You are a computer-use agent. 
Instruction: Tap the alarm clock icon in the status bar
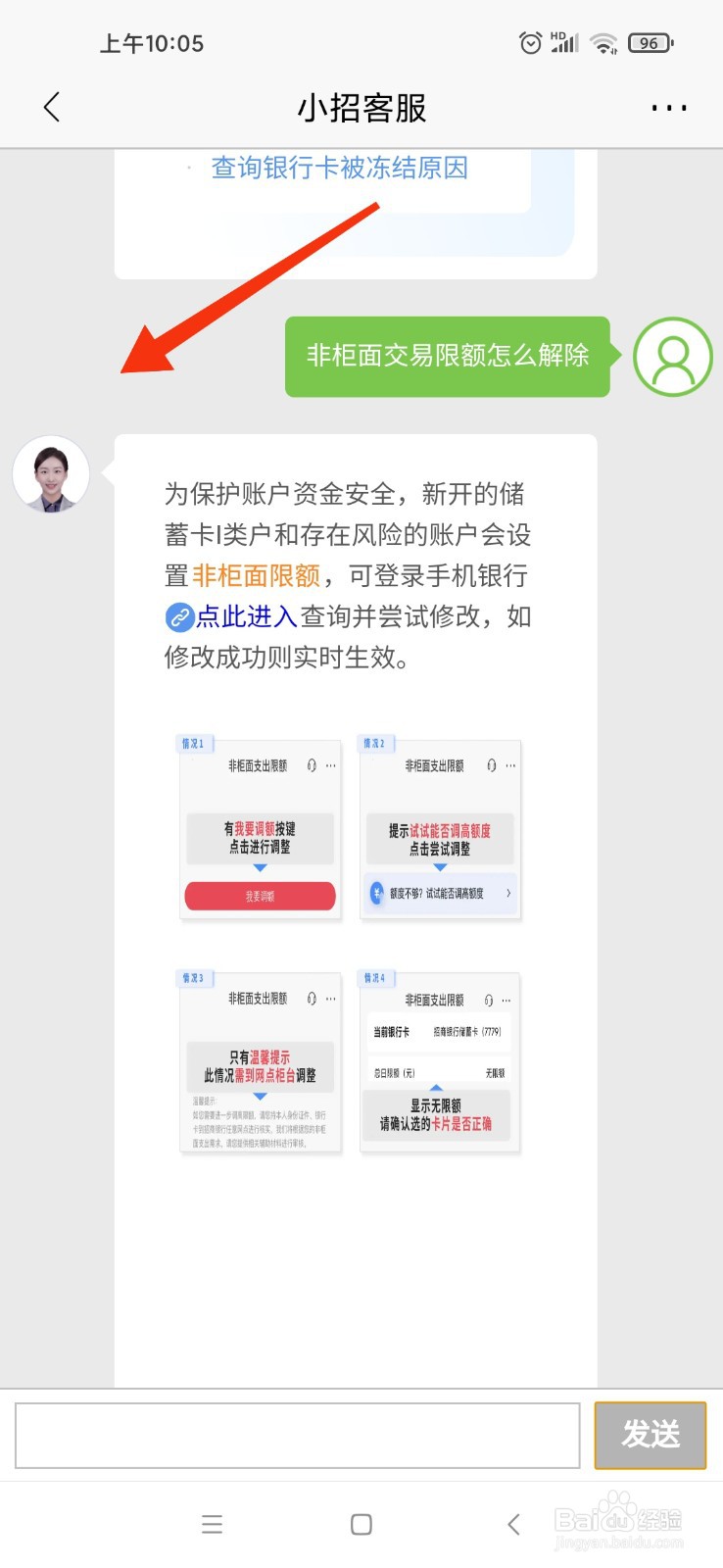click(x=530, y=42)
